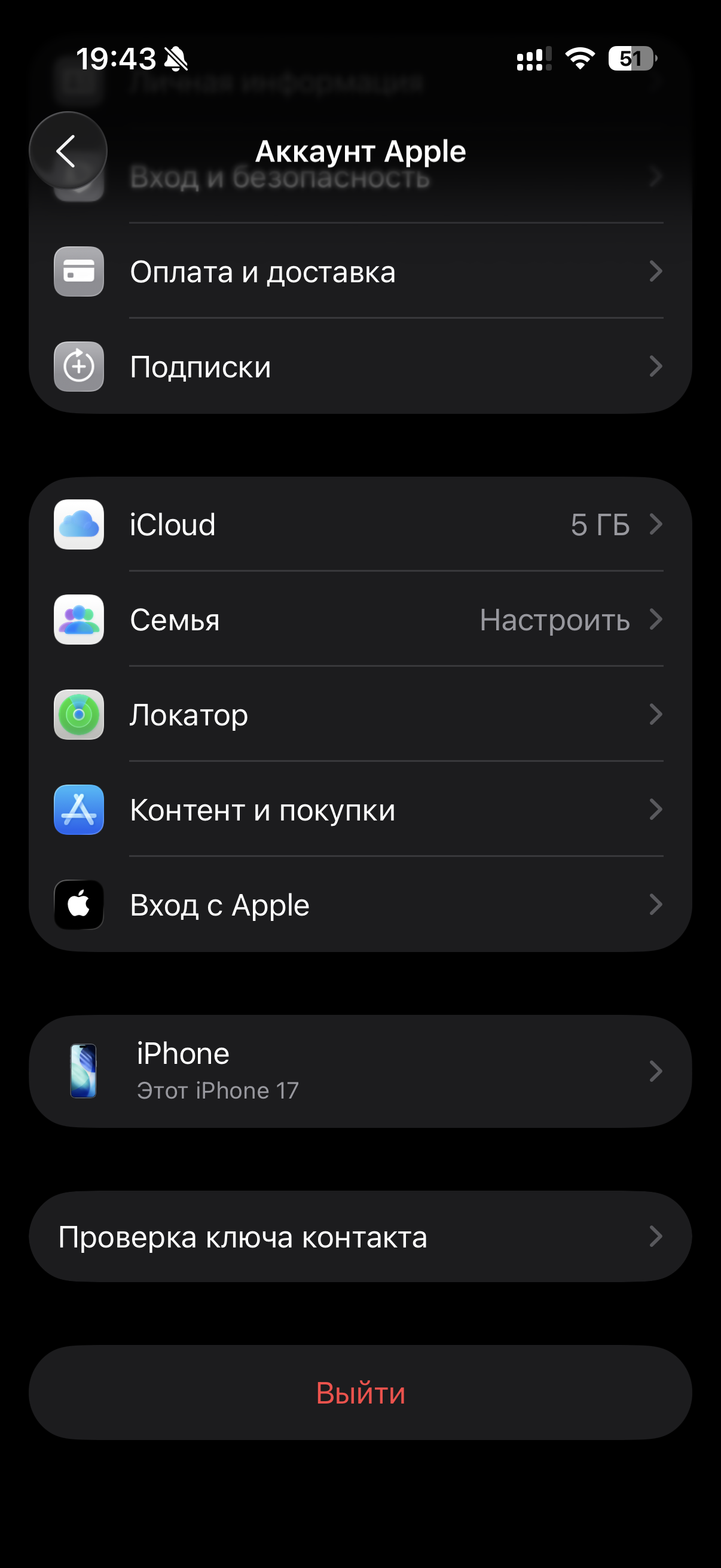Open Проверка ключа контакта
The image size is (721, 1568).
360,1237
